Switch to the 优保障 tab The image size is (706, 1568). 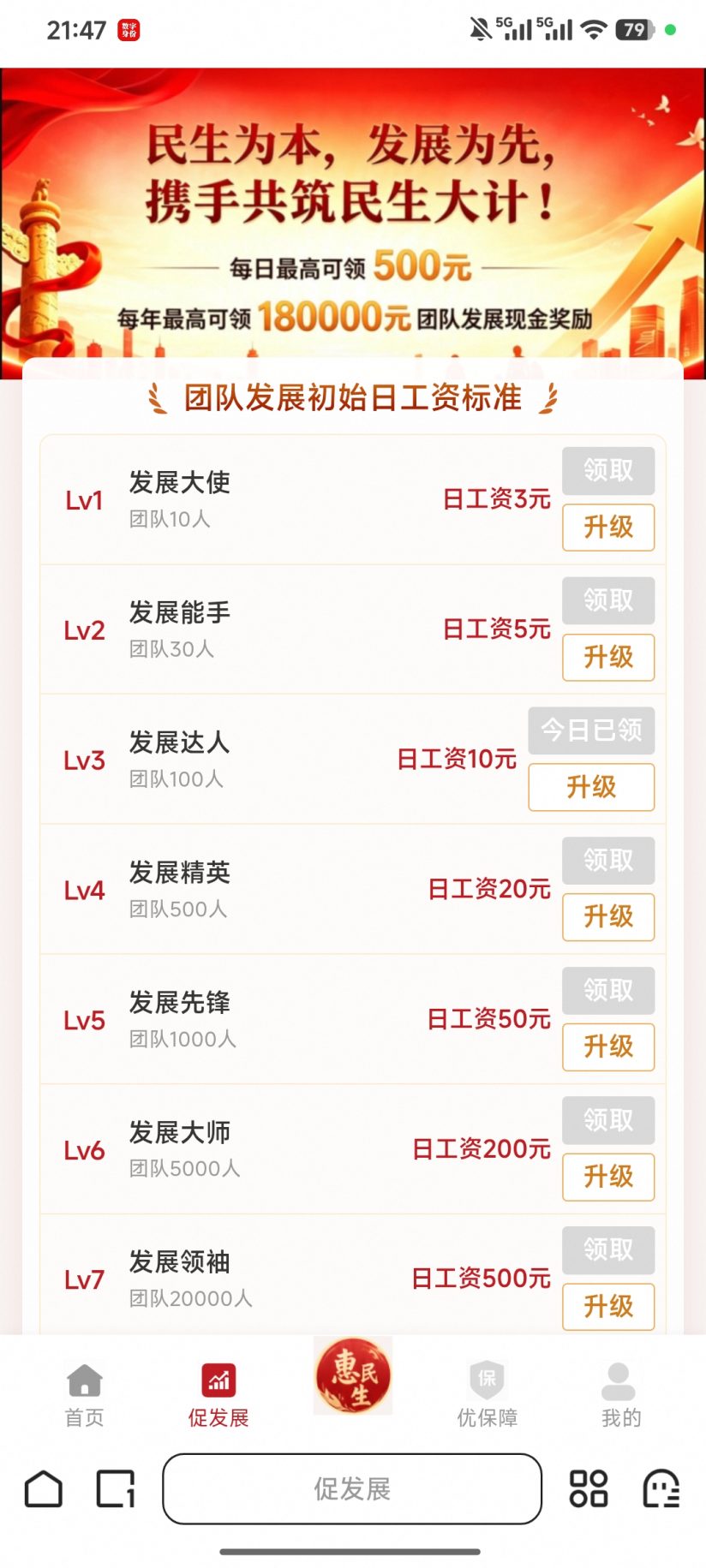point(487,1396)
